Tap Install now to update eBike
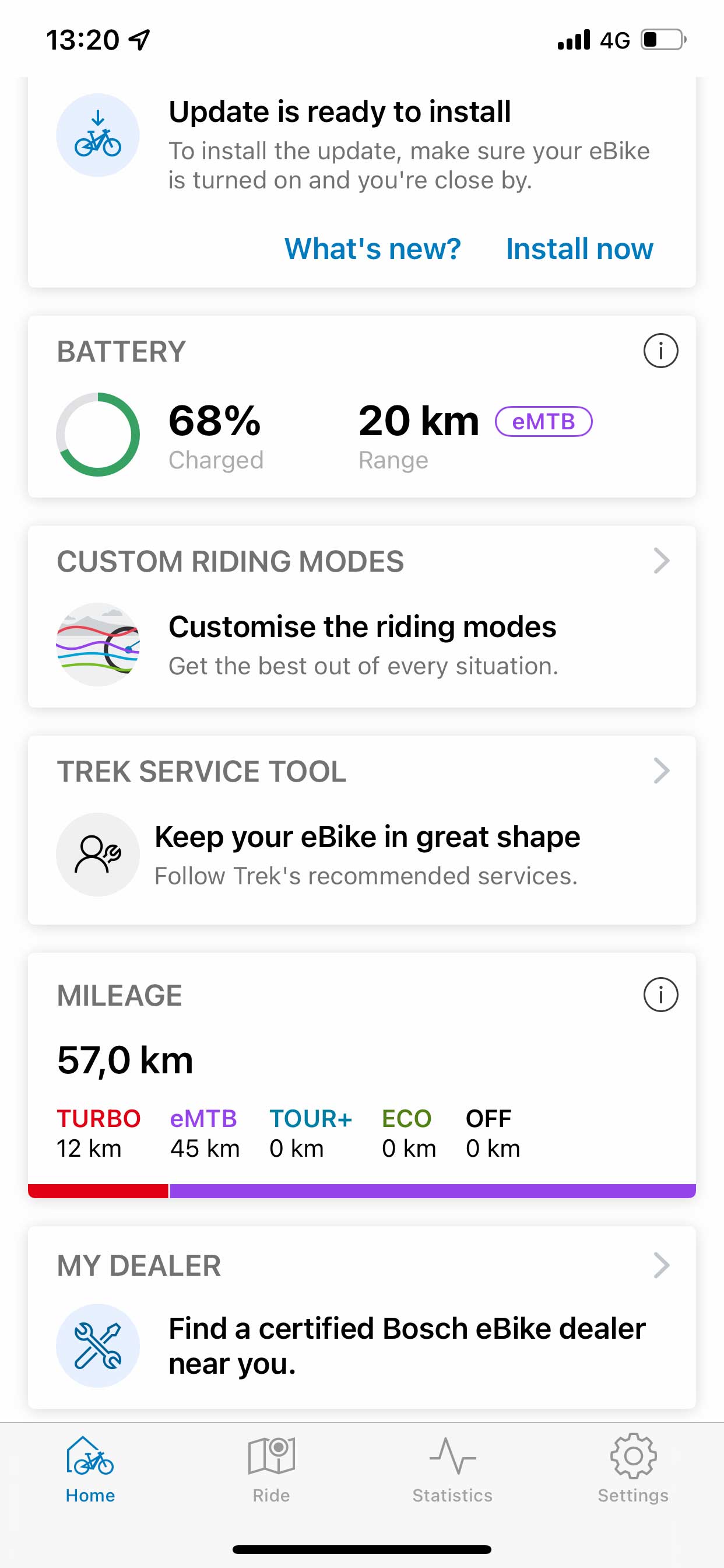The height and width of the screenshot is (1568, 724). (579, 249)
